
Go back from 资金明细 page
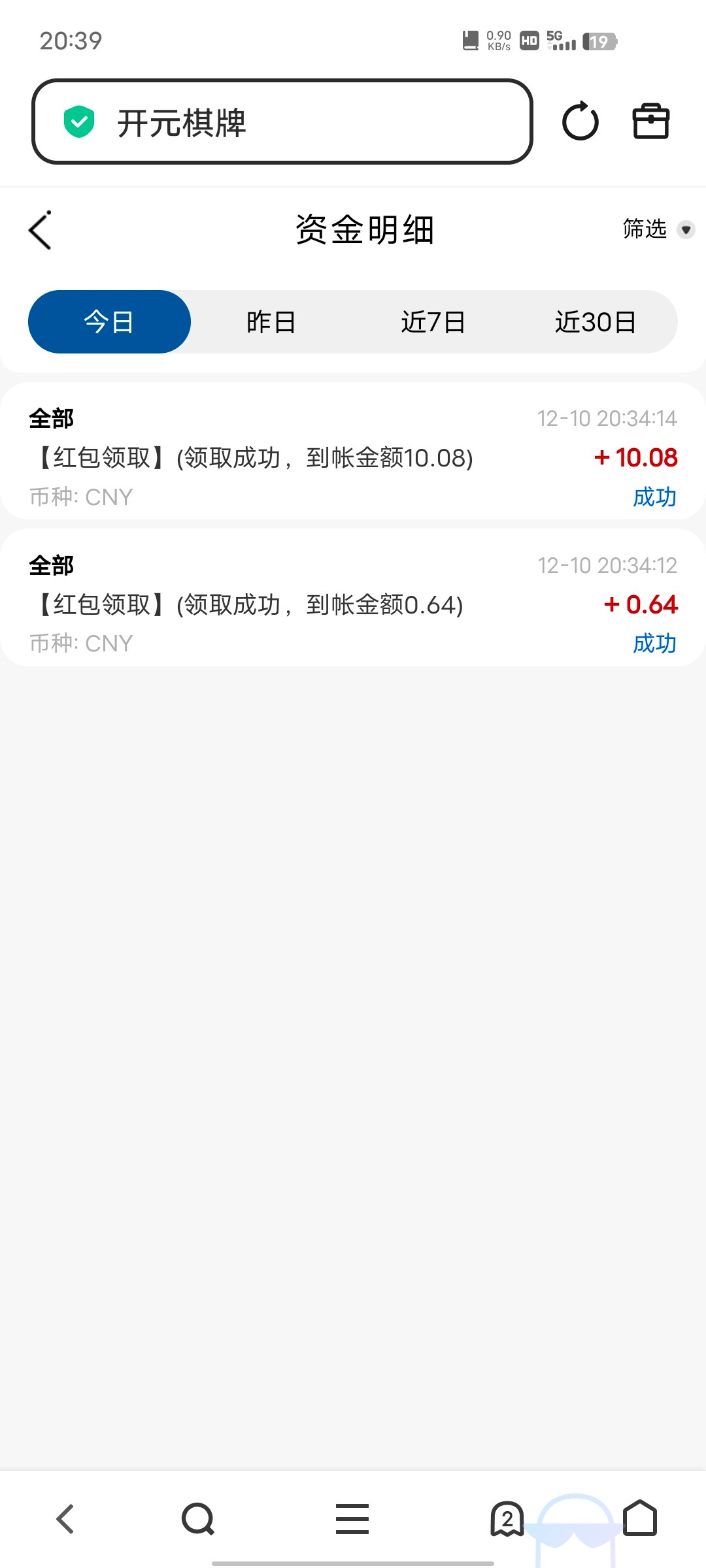point(41,230)
